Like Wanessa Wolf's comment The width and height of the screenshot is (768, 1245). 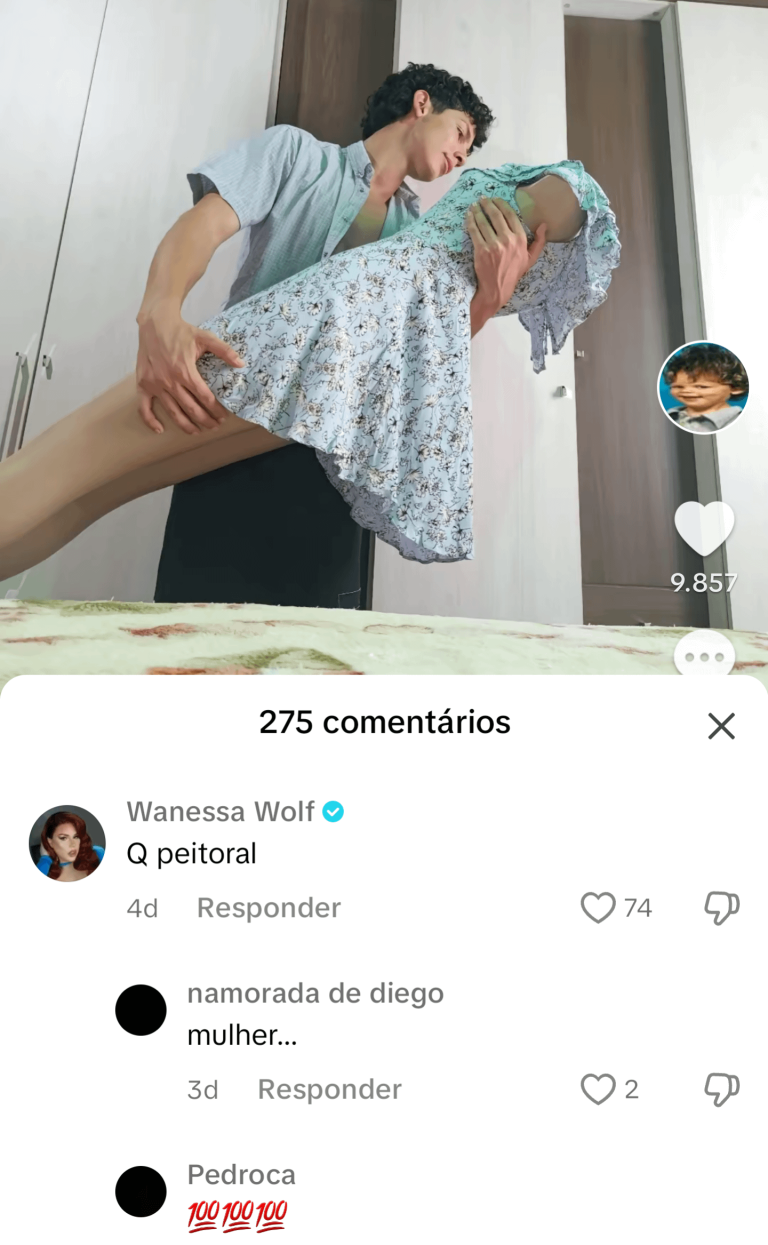click(599, 908)
